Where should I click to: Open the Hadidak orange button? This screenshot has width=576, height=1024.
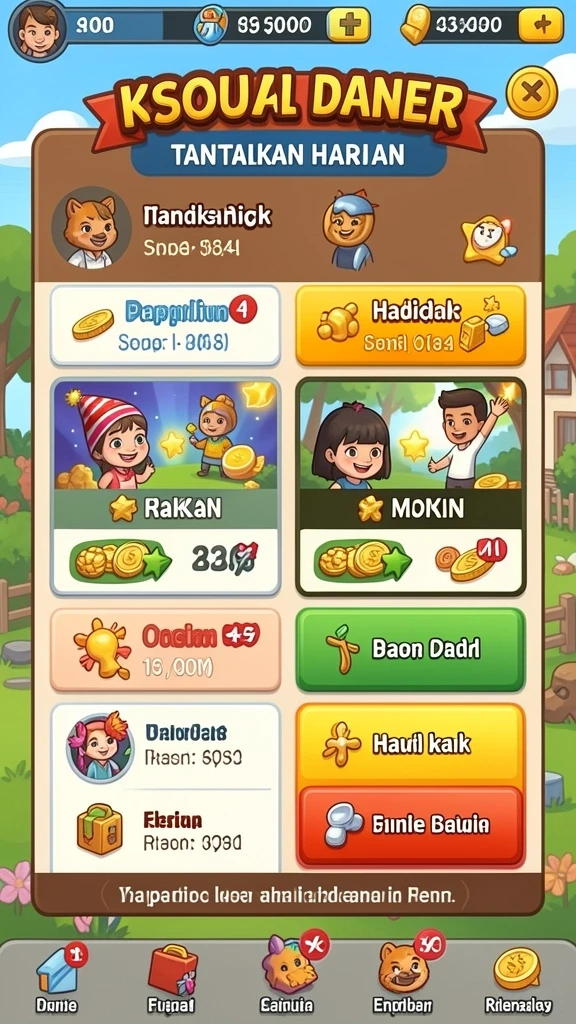pyautogui.click(x=410, y=325)
